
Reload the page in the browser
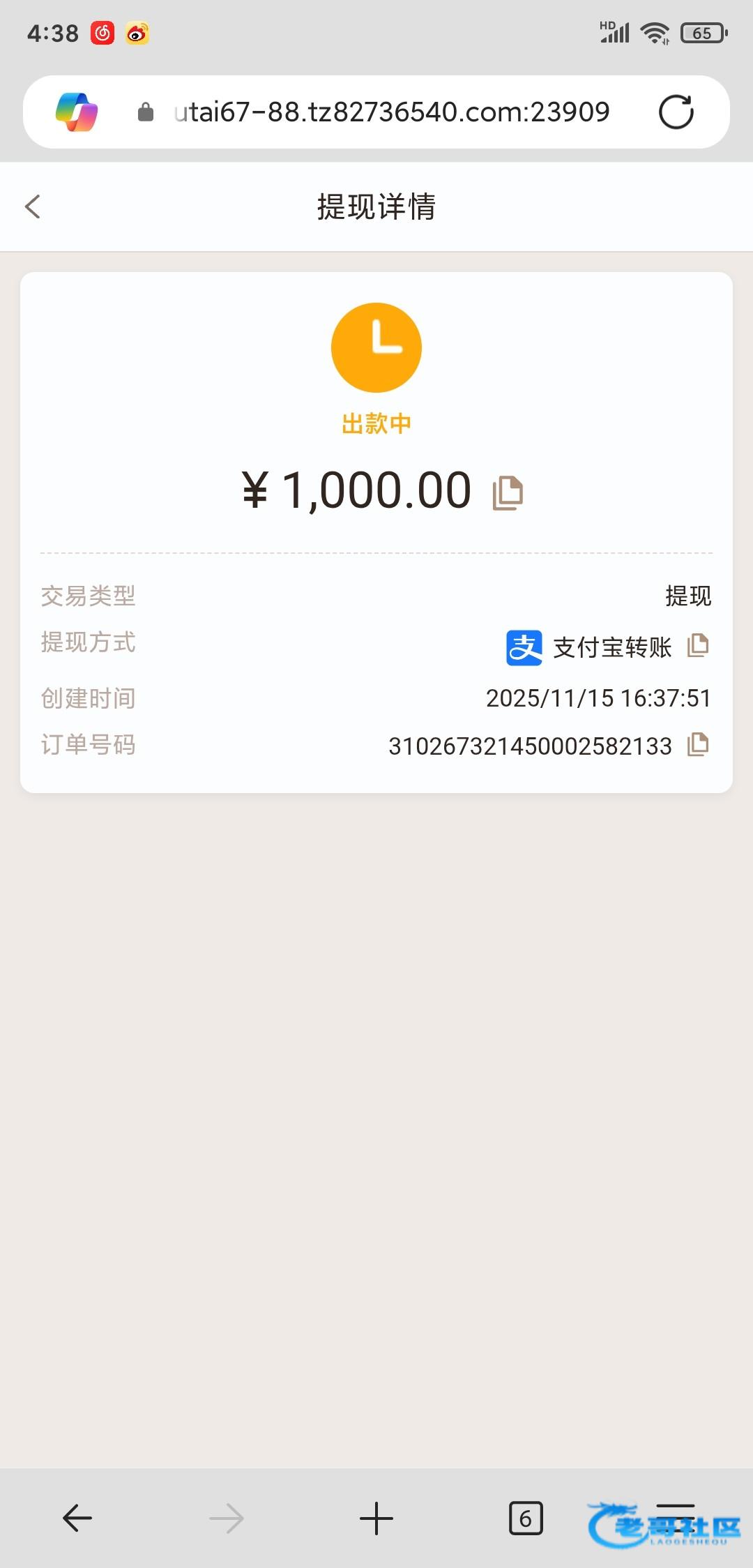[x=676, y=112]
